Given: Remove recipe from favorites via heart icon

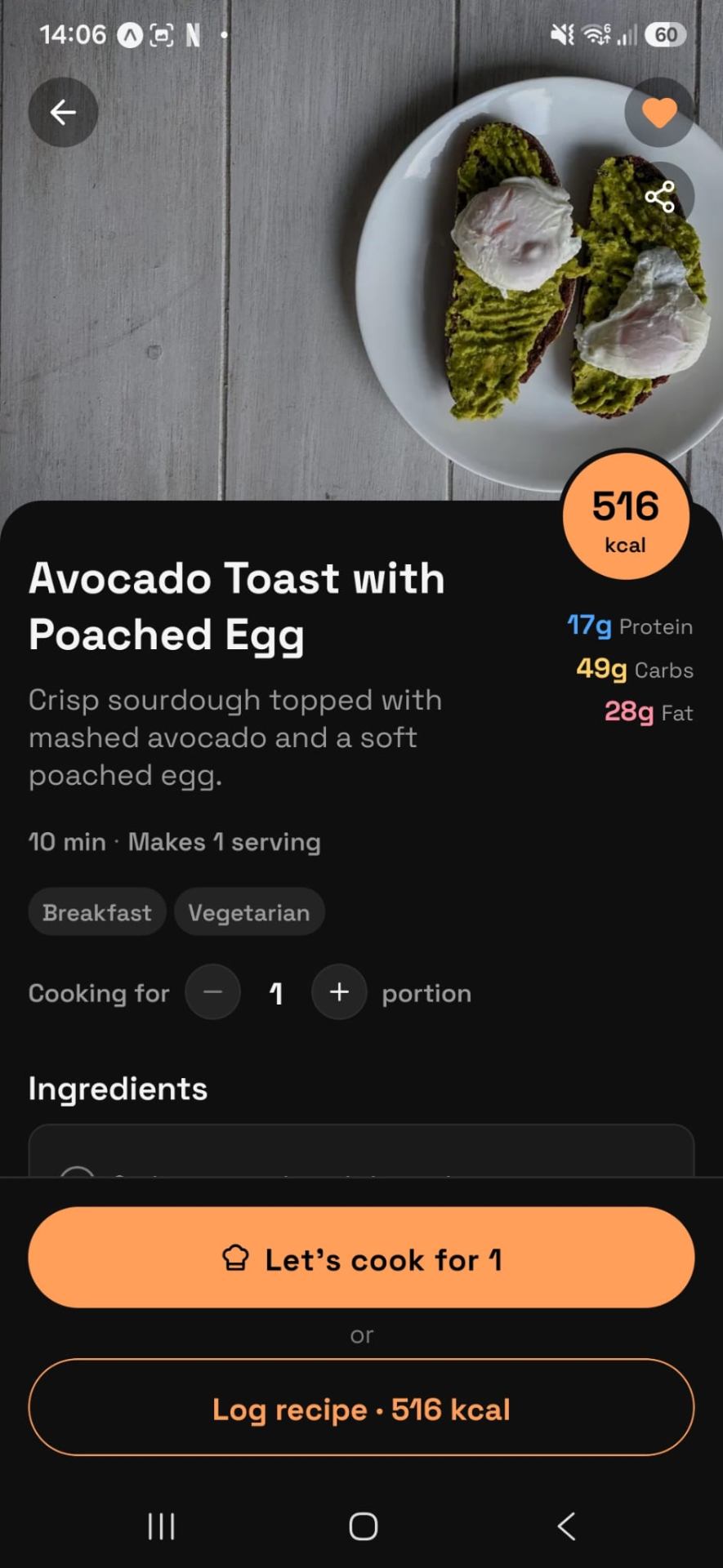Looking at the screenshot, I should click(659, 112).
